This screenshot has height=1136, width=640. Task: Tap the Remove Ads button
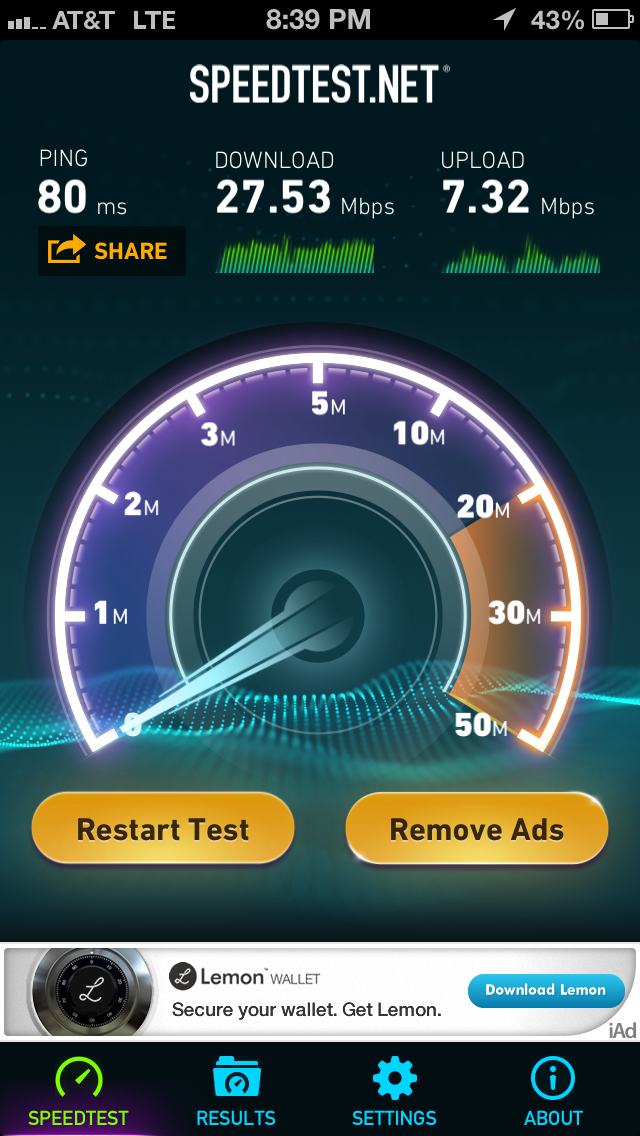476,829
